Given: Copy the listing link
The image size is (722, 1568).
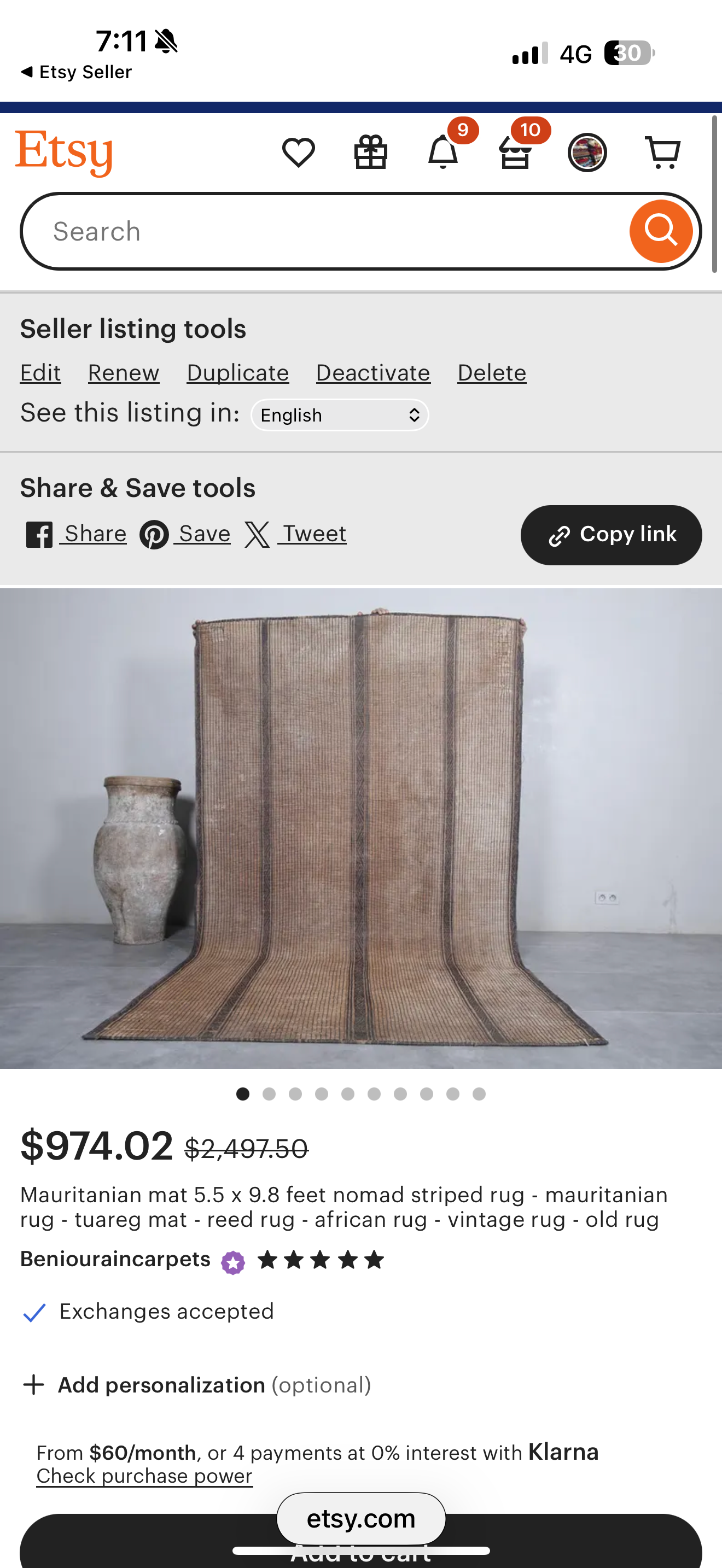Looking at the screenshot, I should [611, 535].
